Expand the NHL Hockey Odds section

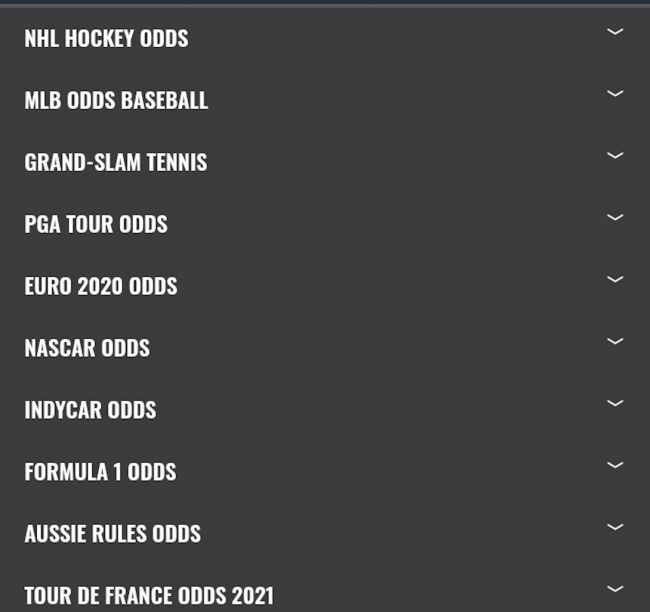click(615, 32)
